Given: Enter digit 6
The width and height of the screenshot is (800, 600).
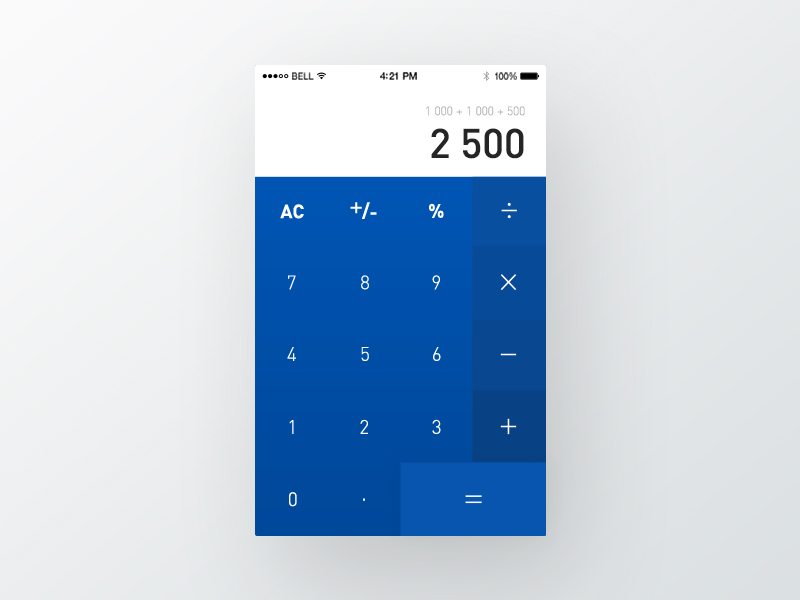Looking at the screenshot, I should tap(436, 355).
